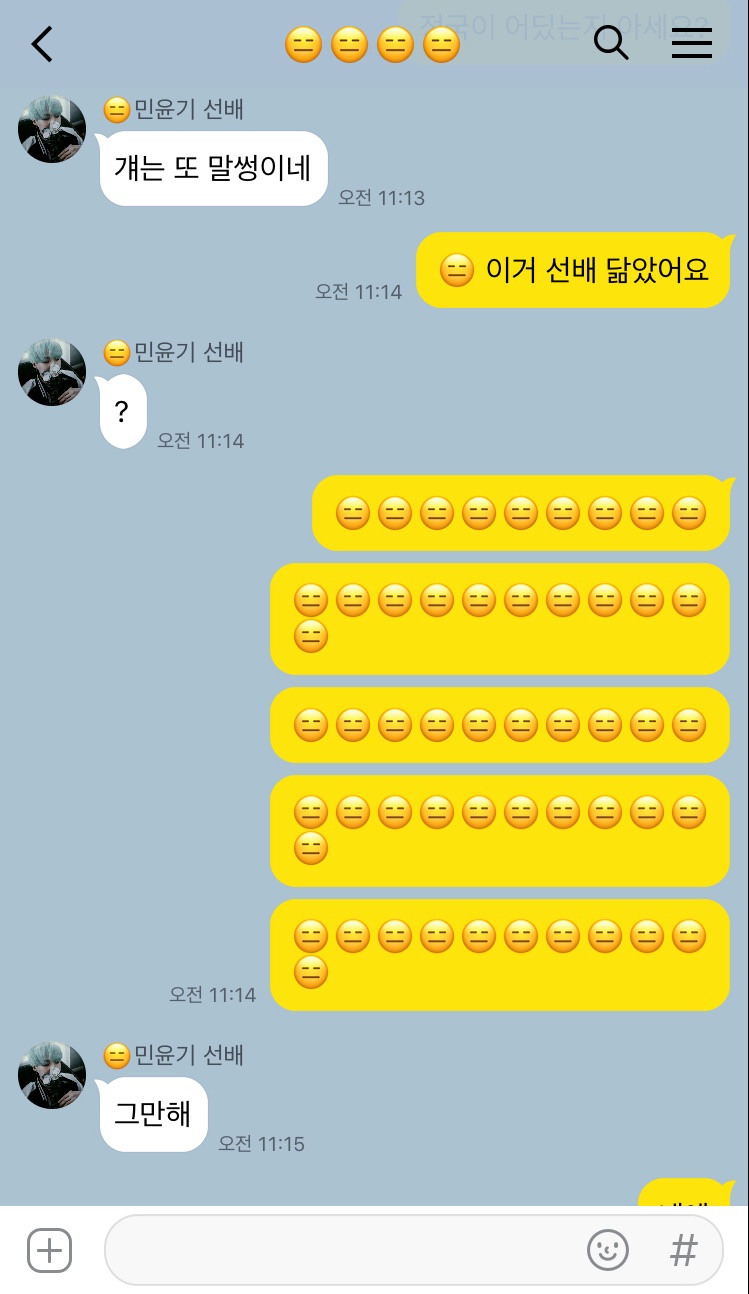Open the plus attachment menu
The width and height of the screenshot is (749, 1294).
coord(49,1250)
